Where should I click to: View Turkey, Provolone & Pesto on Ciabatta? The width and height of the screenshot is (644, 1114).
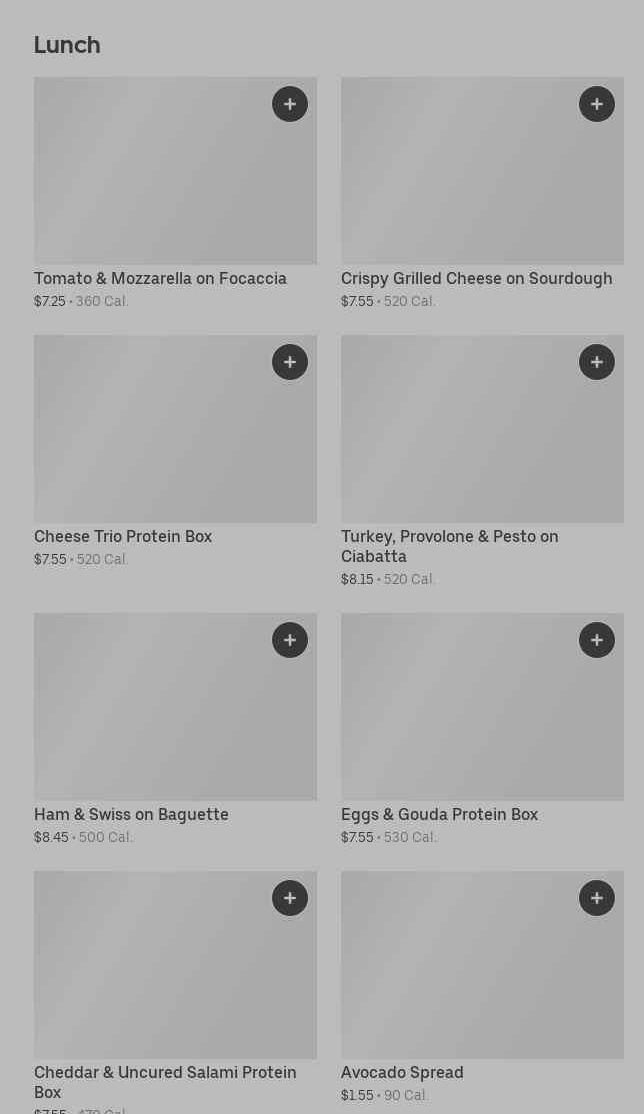pyautogui.click(x=450, y=546)
